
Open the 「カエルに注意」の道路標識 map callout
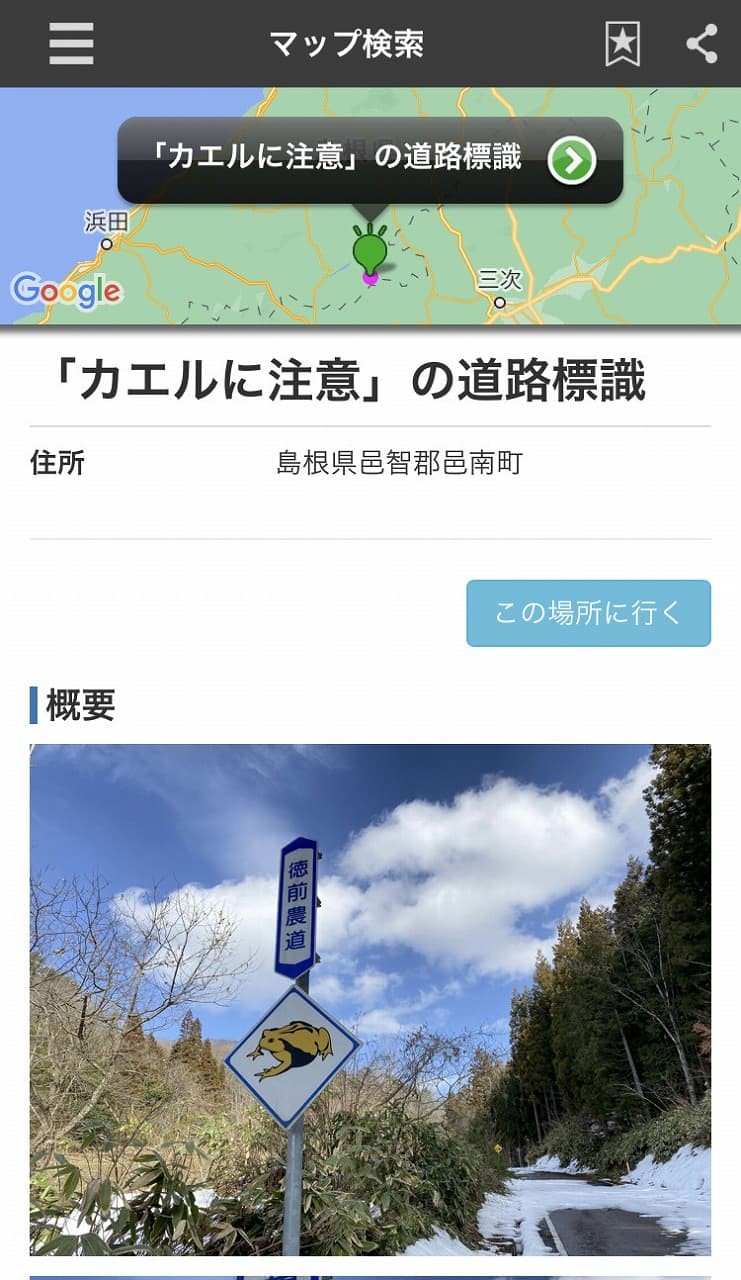coord(370,160)
